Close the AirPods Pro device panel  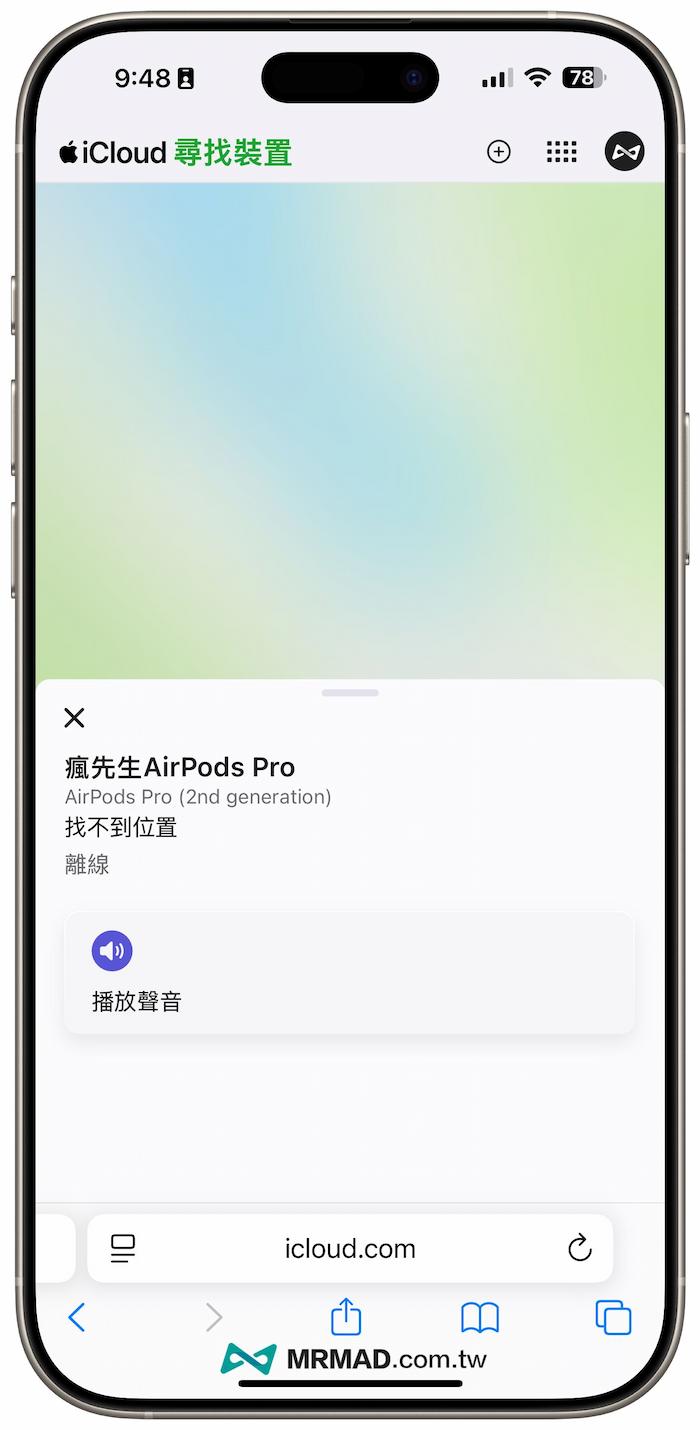coord(74,717)
